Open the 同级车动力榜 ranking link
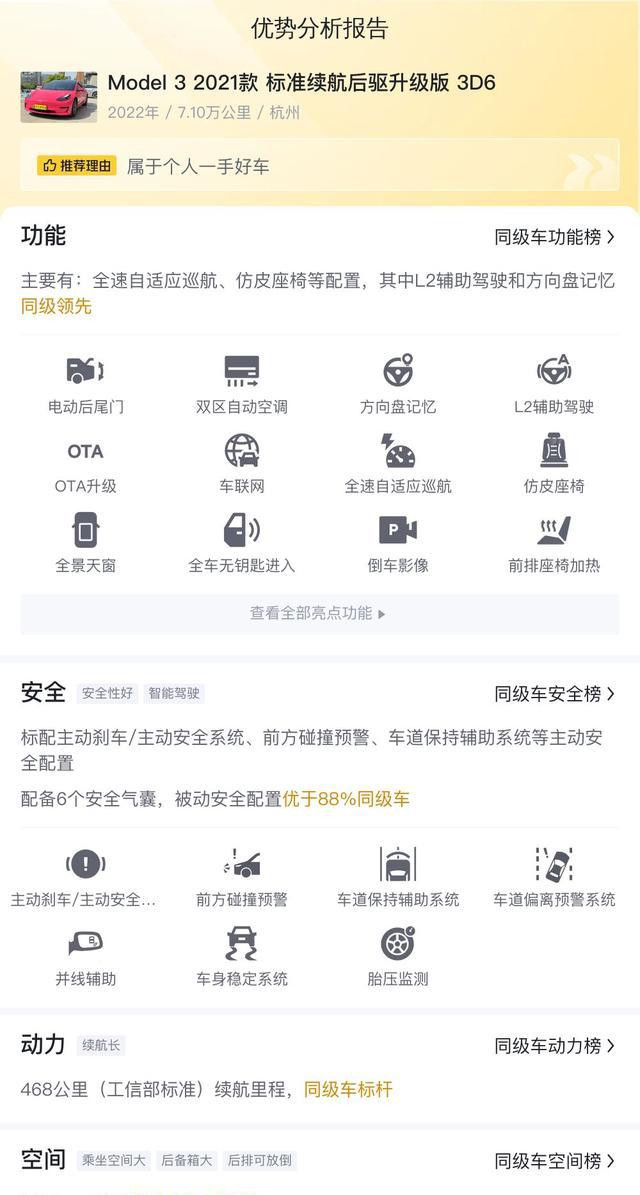This screenshot has height=1195, width=640. pos(555,1046)
